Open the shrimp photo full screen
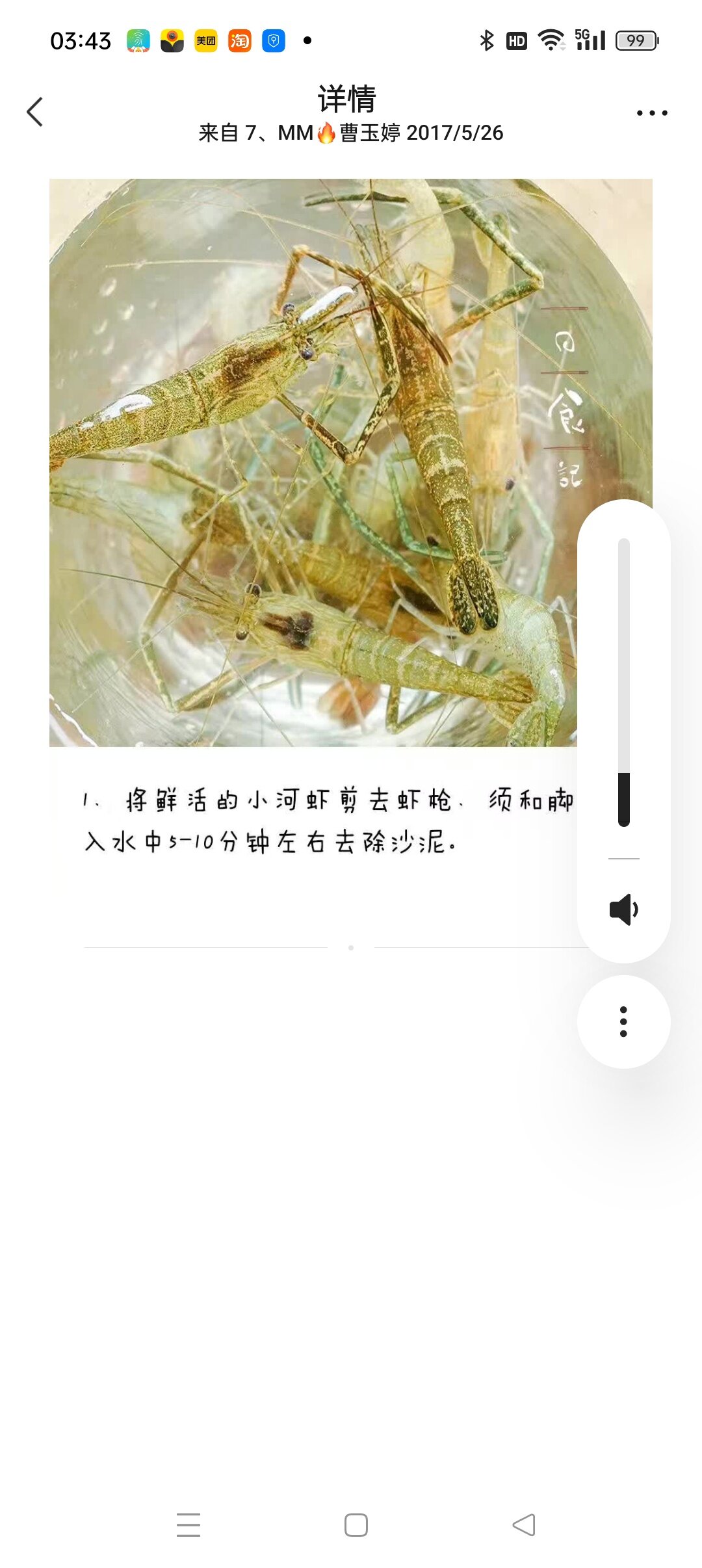Screen dimensions: 702x1568 tap(312, 462)
